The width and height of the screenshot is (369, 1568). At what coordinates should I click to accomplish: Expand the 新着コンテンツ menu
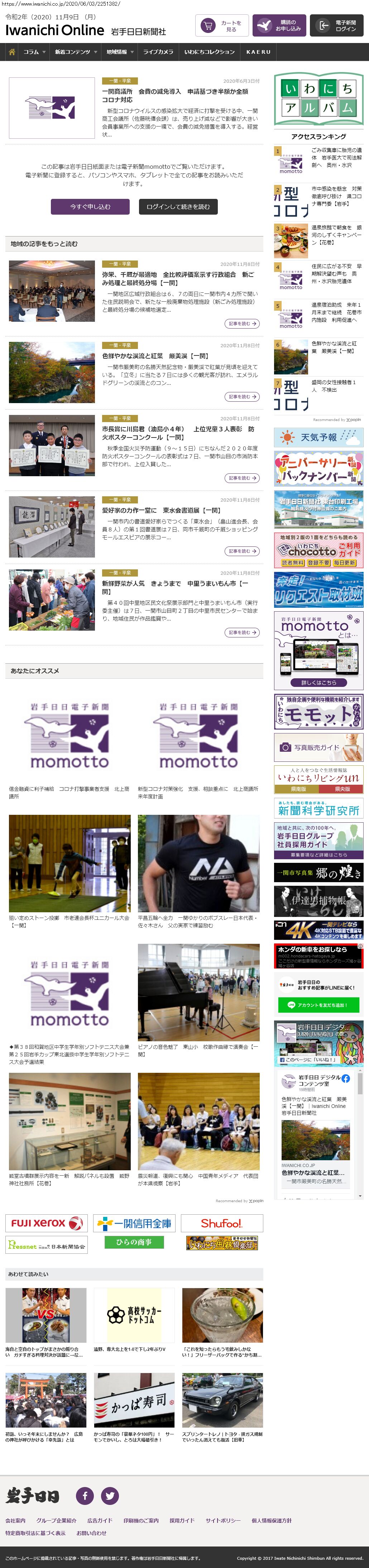pyautogui.click(x=76, y=52)
